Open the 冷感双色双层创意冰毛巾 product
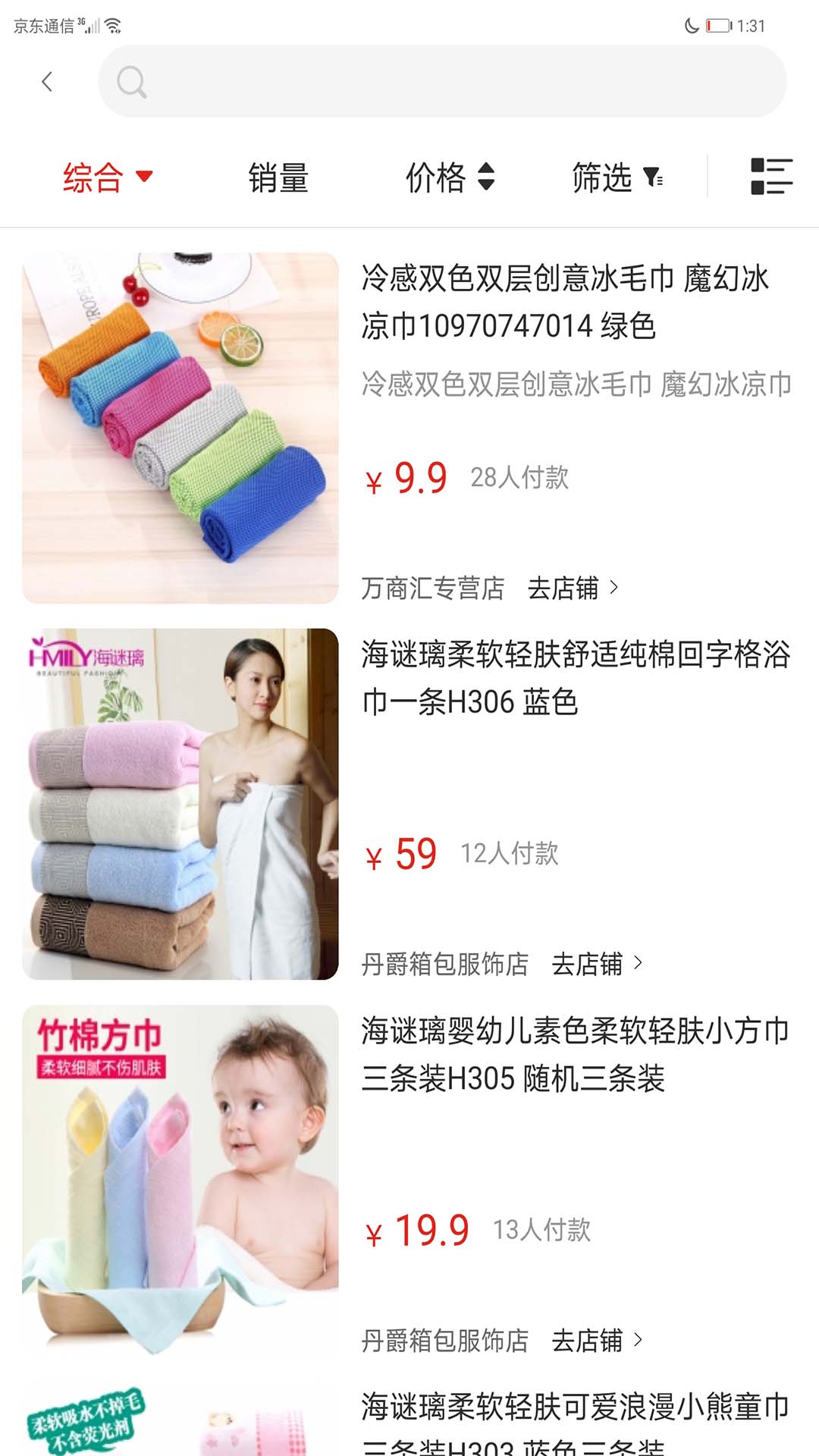Screen dimensions: 819x1456 (565, 302)
